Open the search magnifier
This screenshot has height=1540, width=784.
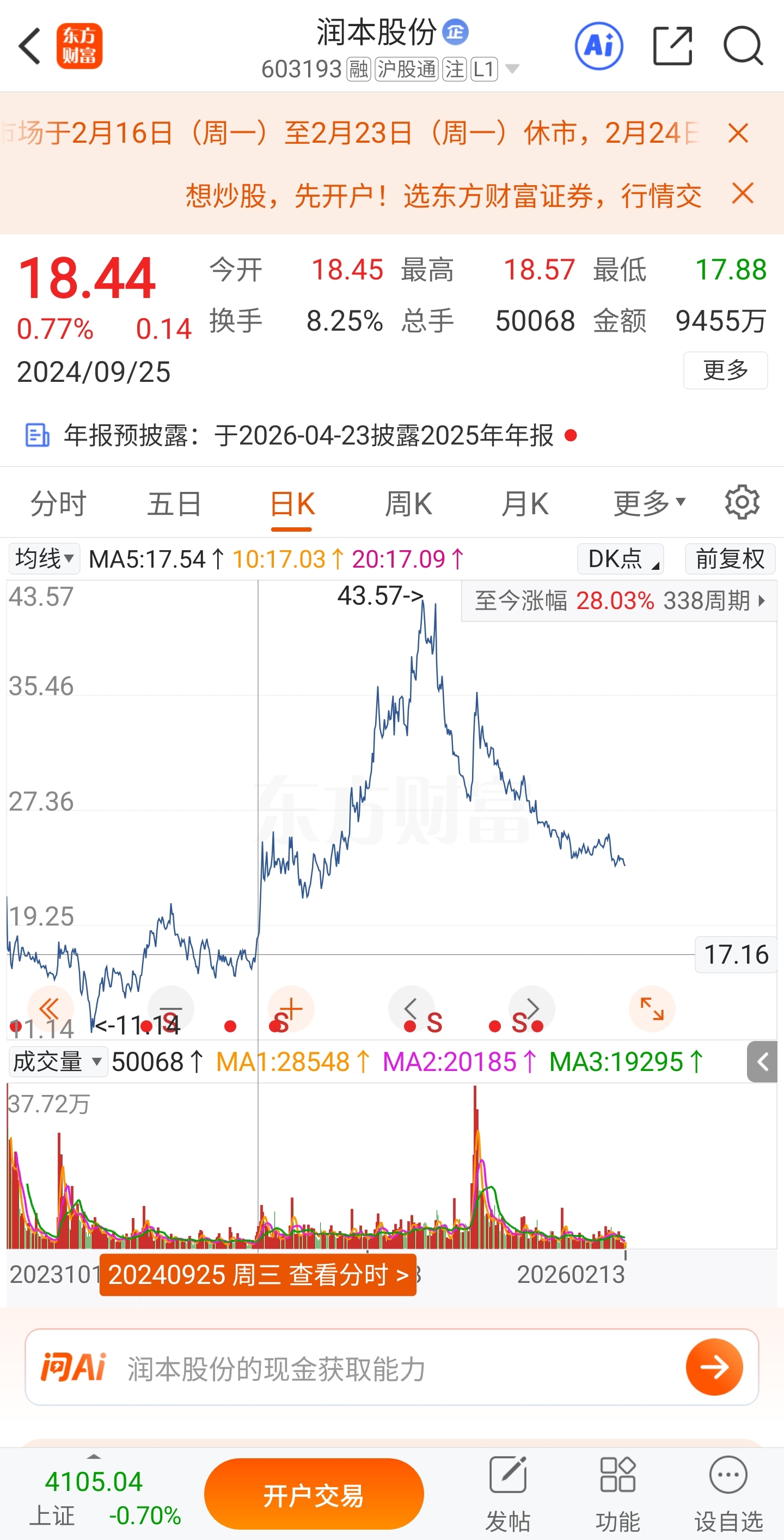coord(743,46)
